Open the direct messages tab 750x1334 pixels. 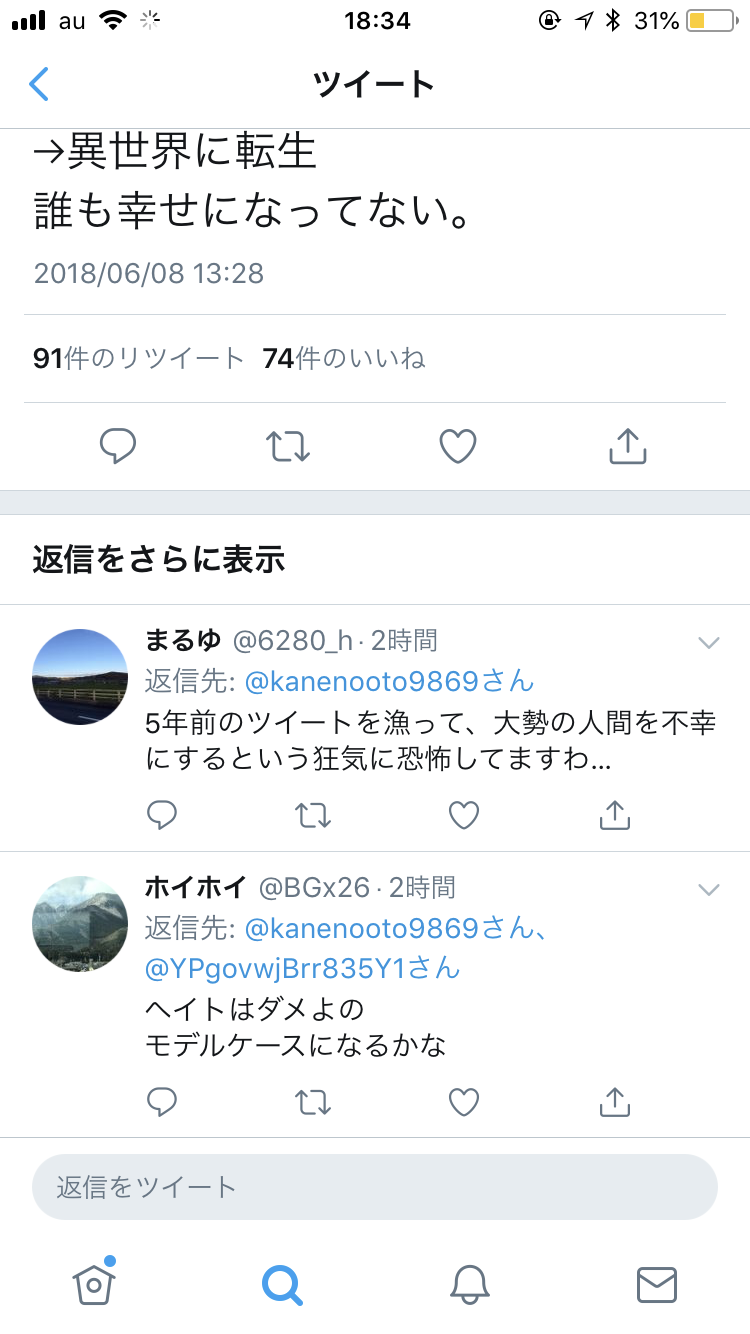(657, 1284)
